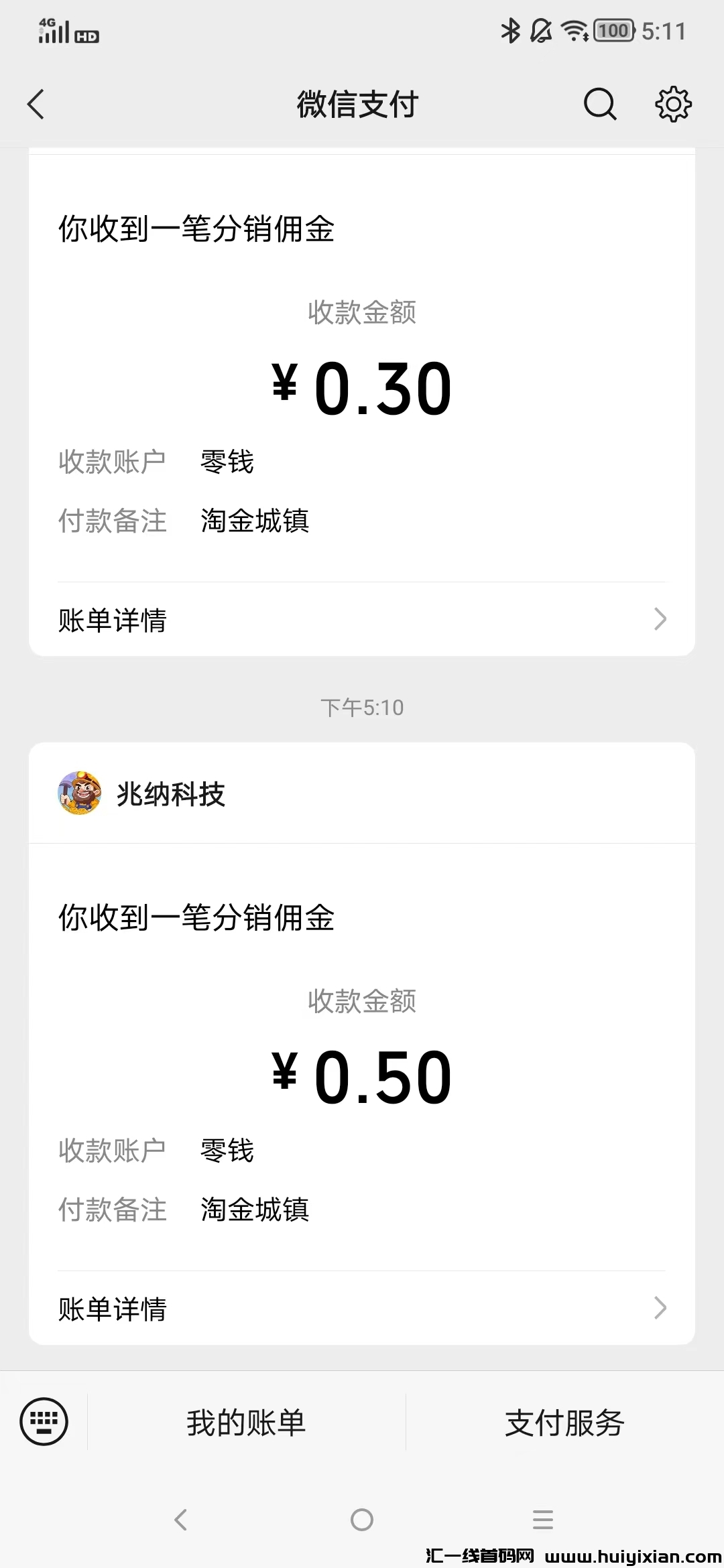Open WeChat Pay settings gear
Image resolution: width=724 pixels, height=1568 pixels.
[673, 104]
